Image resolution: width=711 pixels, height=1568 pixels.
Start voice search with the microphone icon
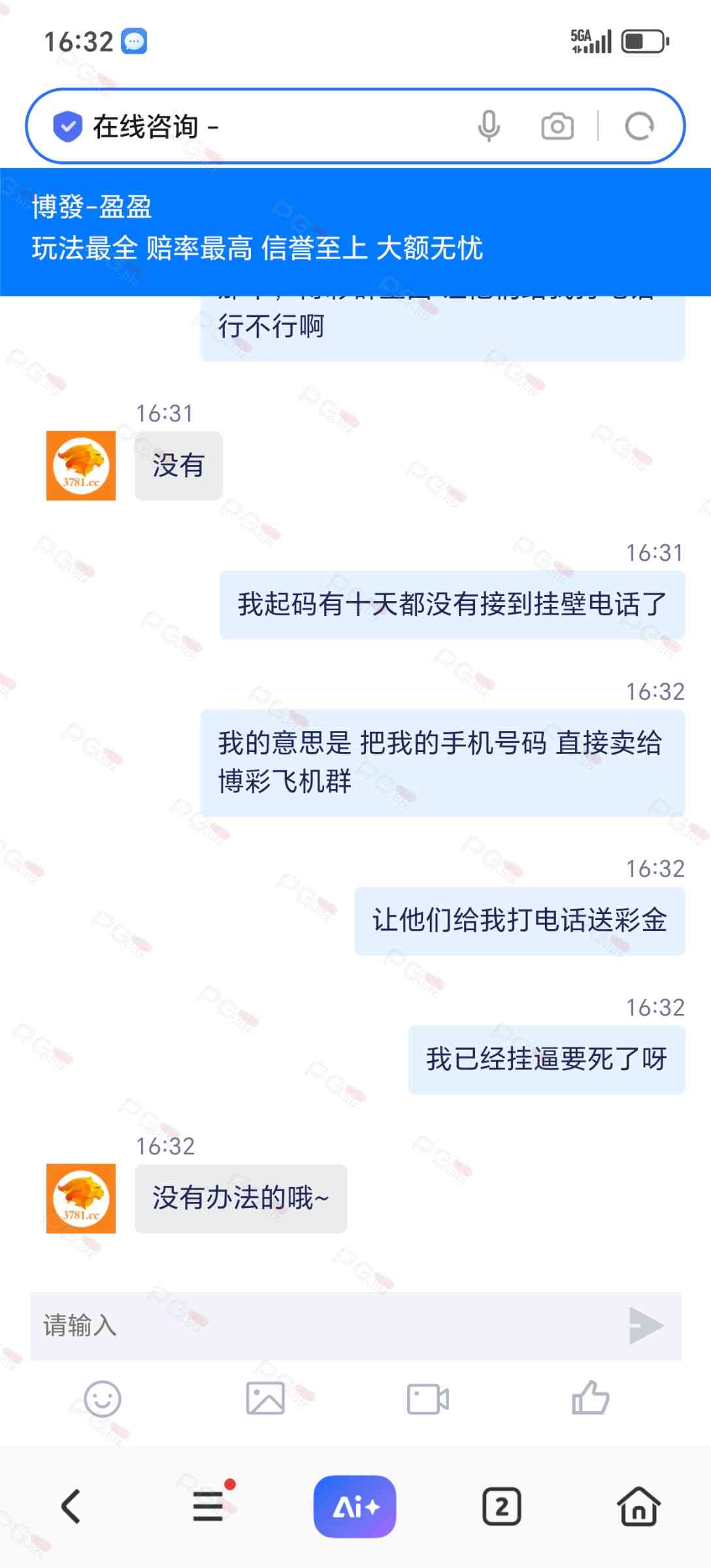coord(489,126)
